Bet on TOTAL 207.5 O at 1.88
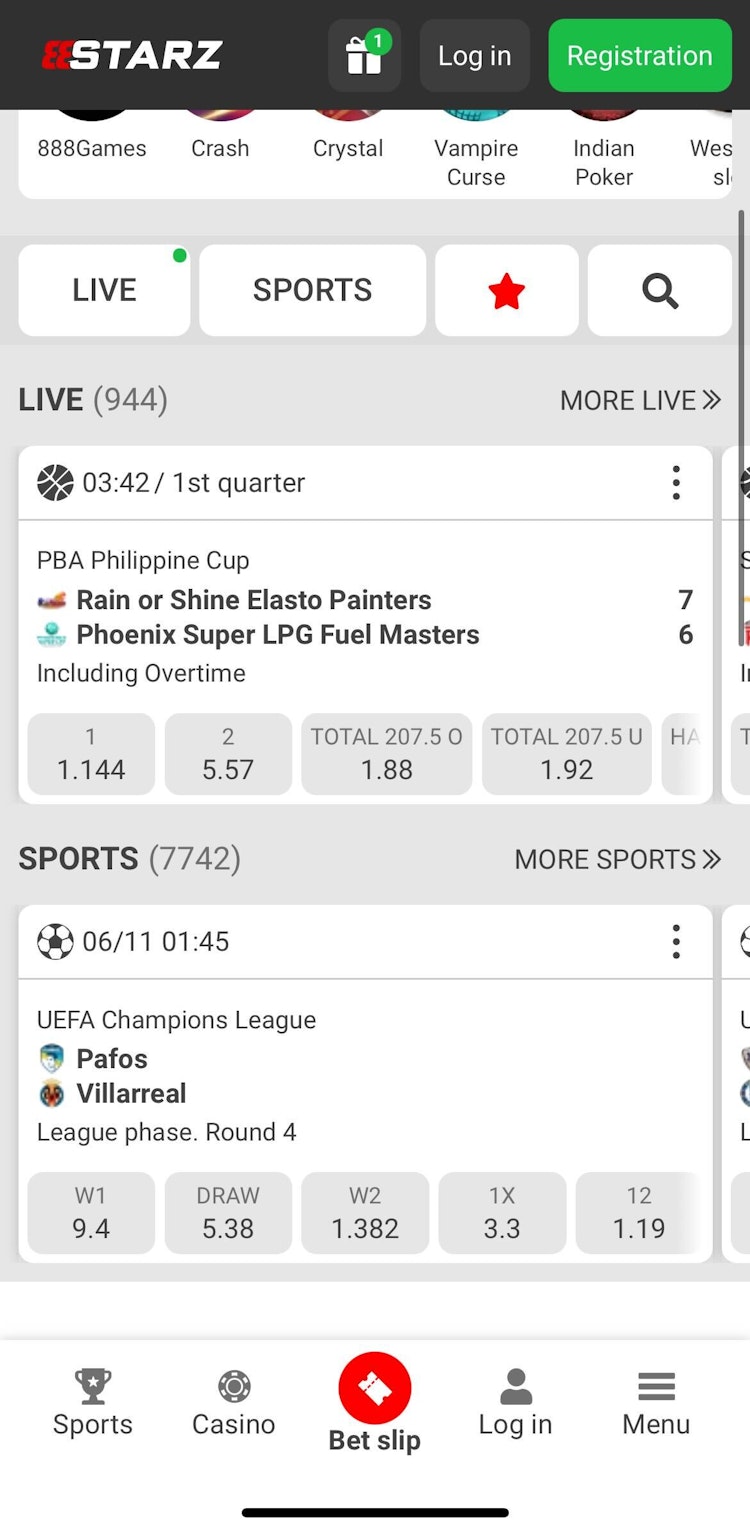This screenshot has width=750, height=1533. tap(386, 755)
